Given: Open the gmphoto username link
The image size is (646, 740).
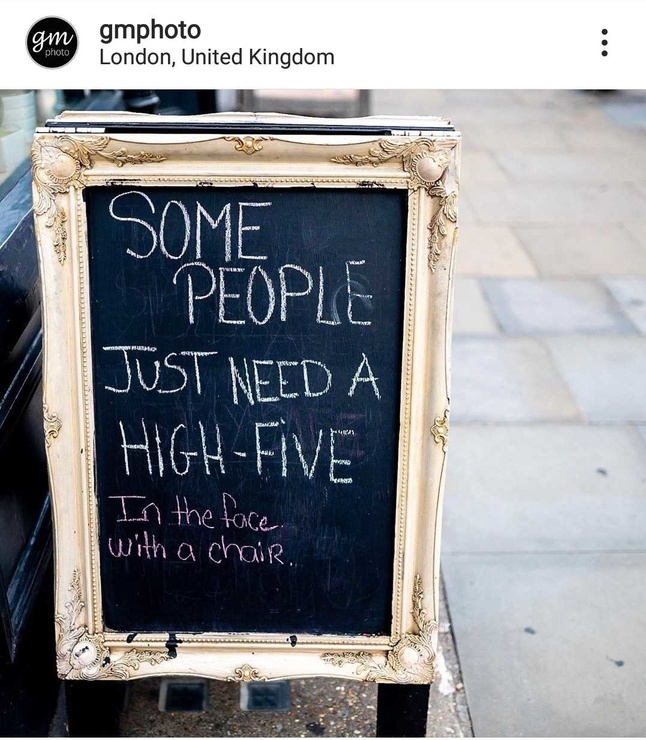Looking at the screenshot, I should 149,29.
